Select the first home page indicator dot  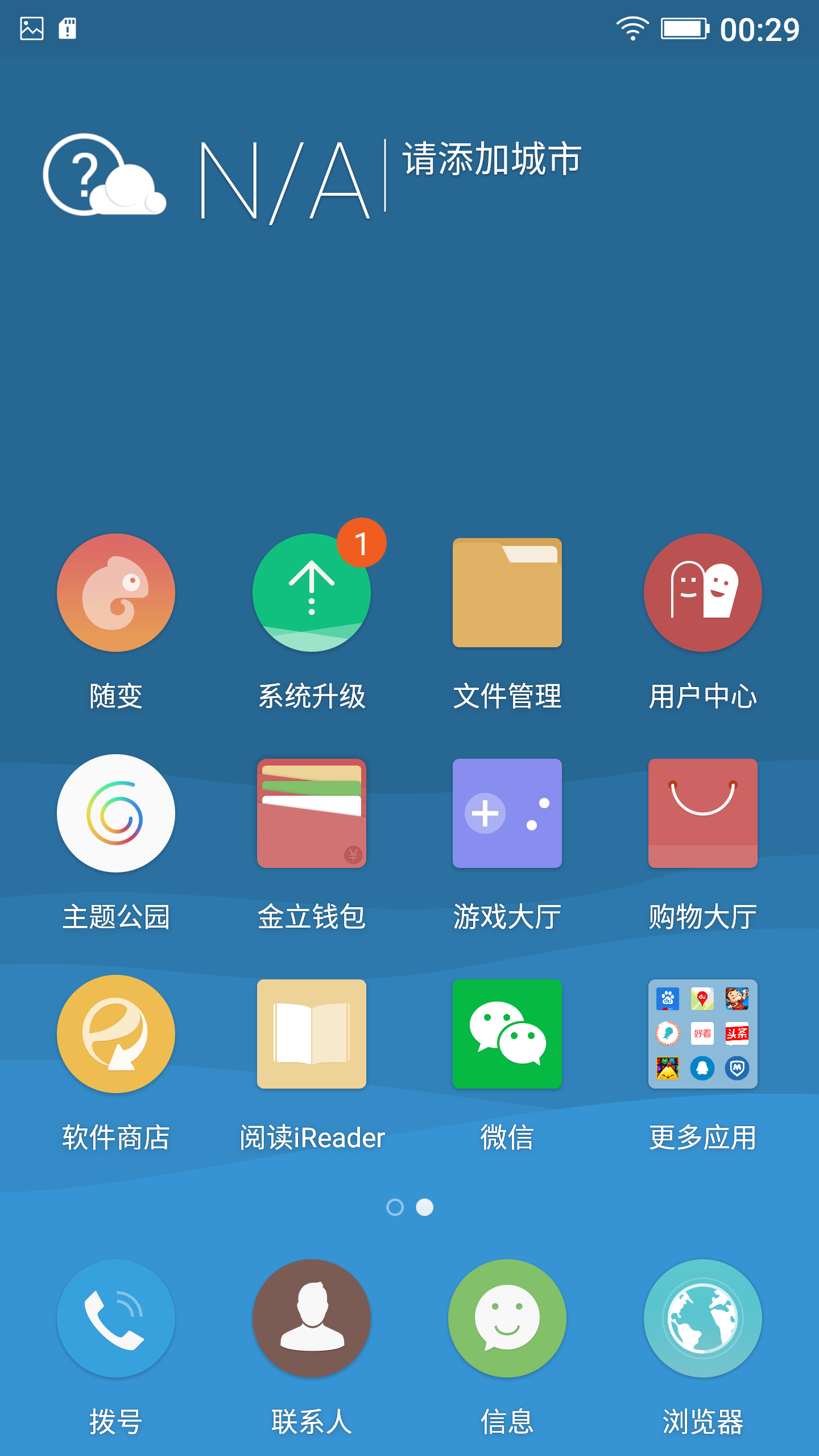395,1207
